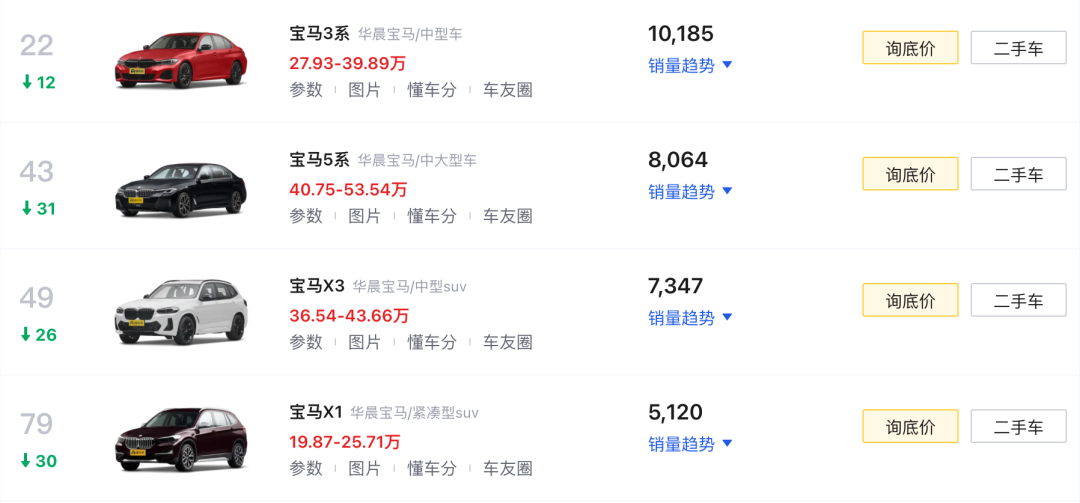Open 二手车 listings for 宝马3系
The height and width of the screenshot is (503, 1080).
pos(1018,48)
